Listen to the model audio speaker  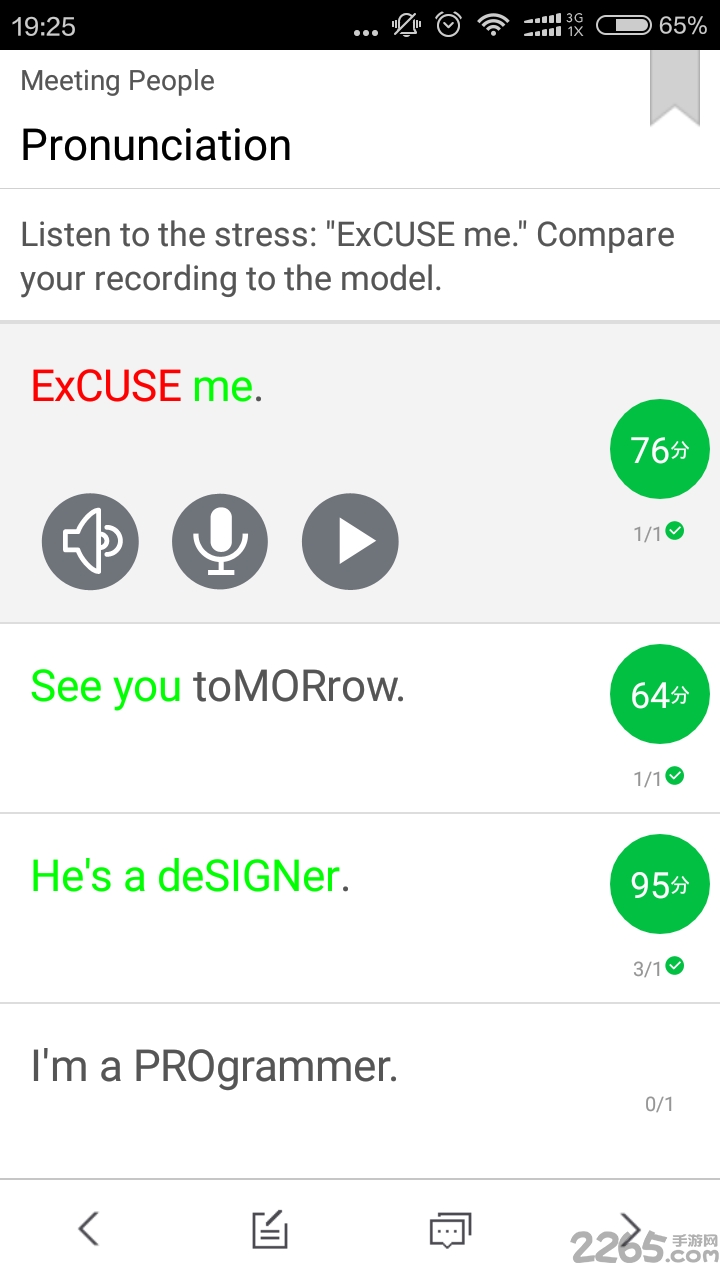pyautogui.click(x=90, y=541)
